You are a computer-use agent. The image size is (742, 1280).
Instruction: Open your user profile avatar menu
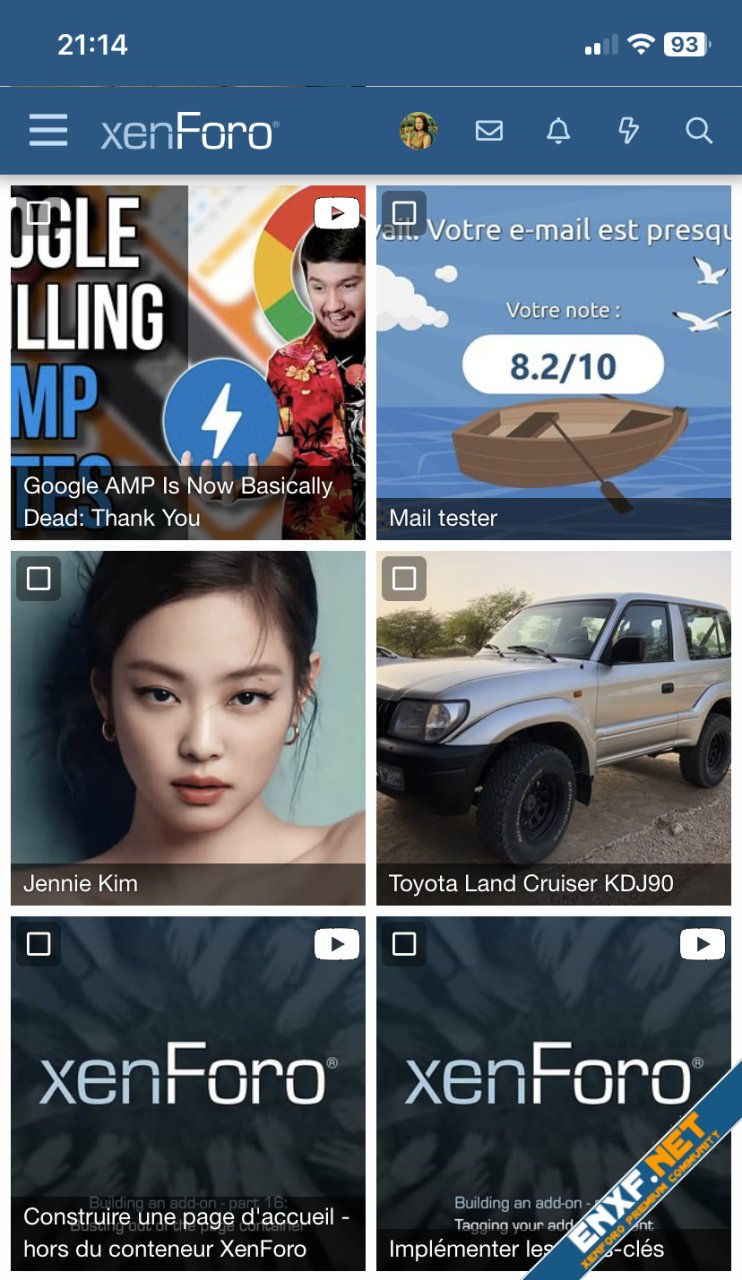418,131
